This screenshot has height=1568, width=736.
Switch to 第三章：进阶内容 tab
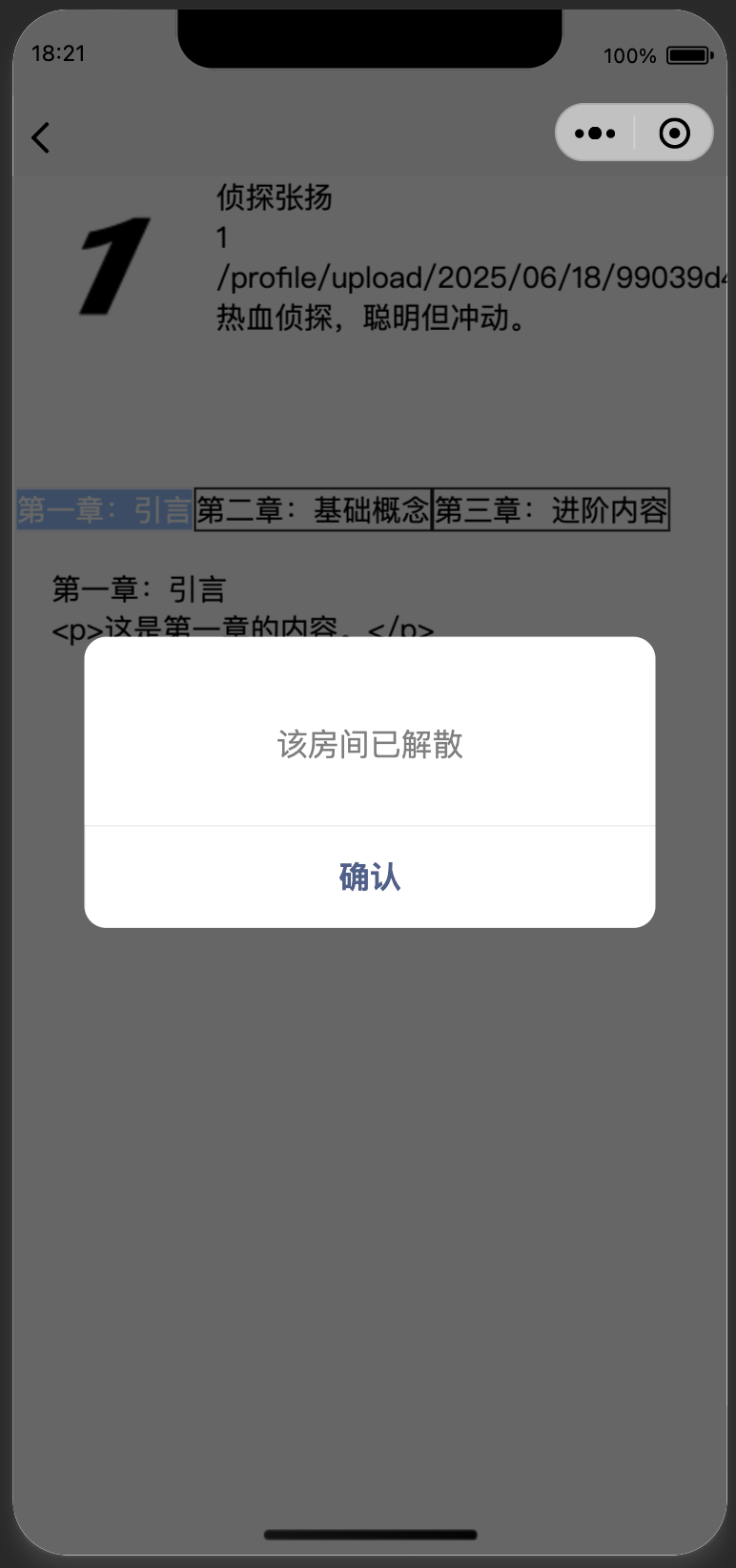[x=551, y=510]
